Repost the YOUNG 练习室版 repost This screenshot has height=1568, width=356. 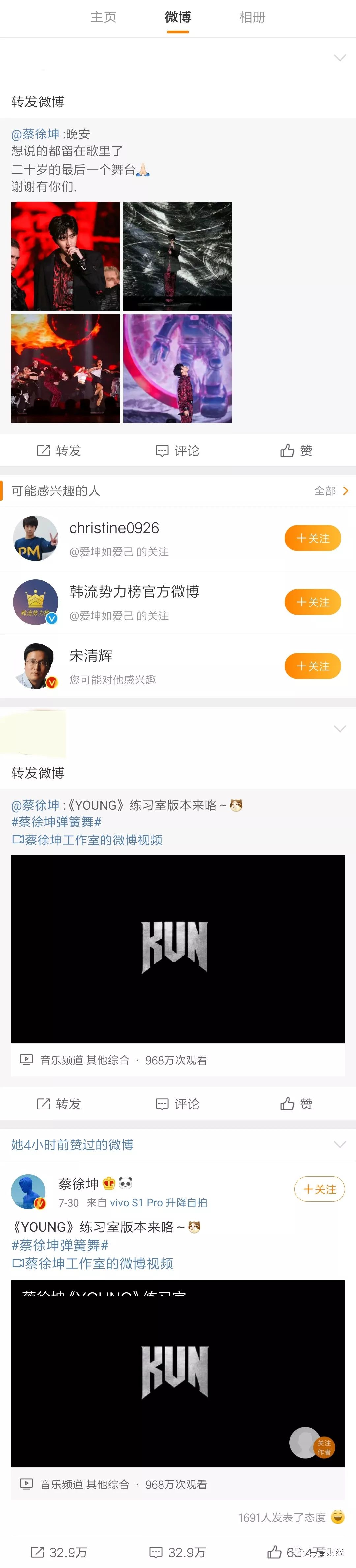coord(59,1104)
